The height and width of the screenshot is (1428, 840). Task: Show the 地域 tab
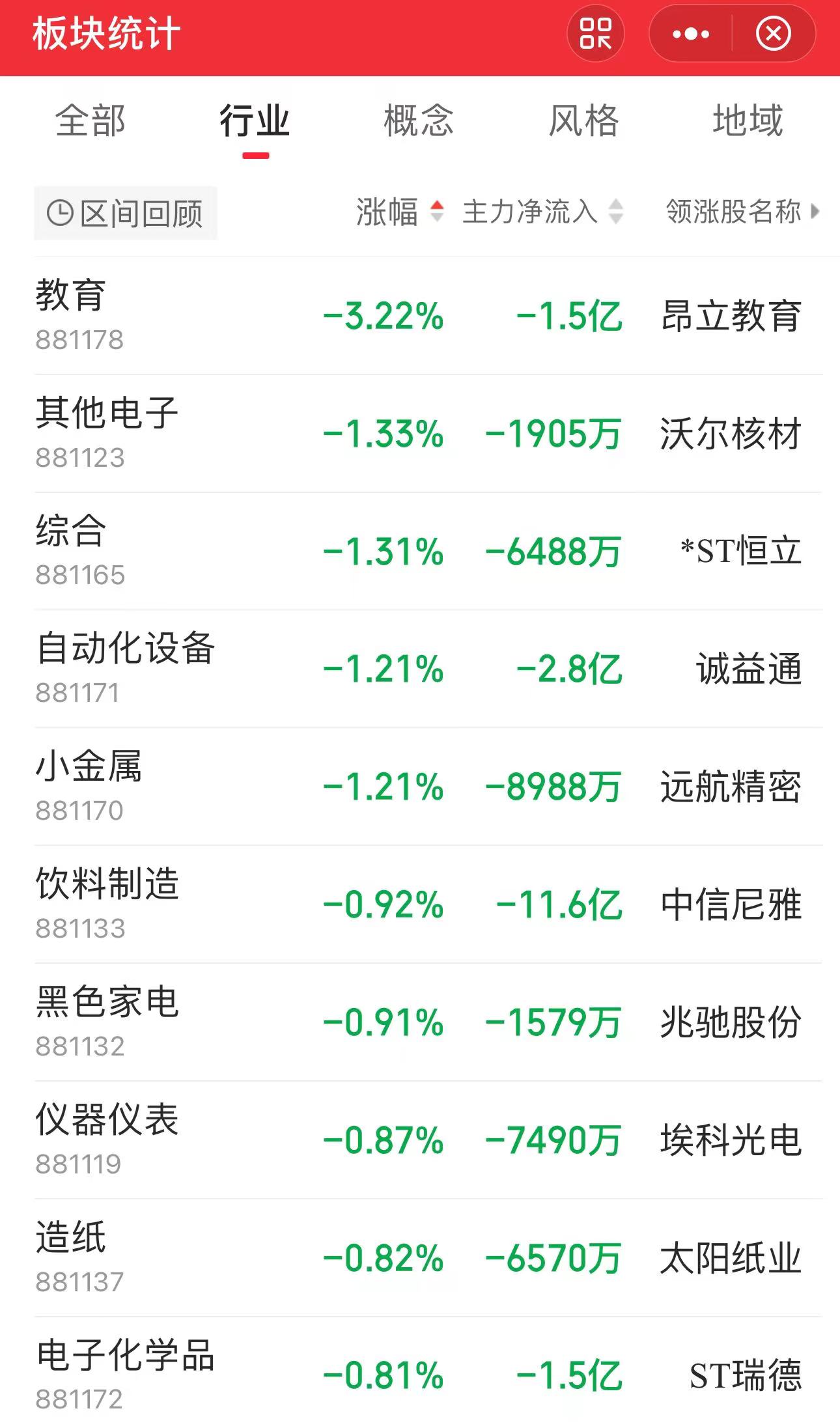(x=748, y=121)
